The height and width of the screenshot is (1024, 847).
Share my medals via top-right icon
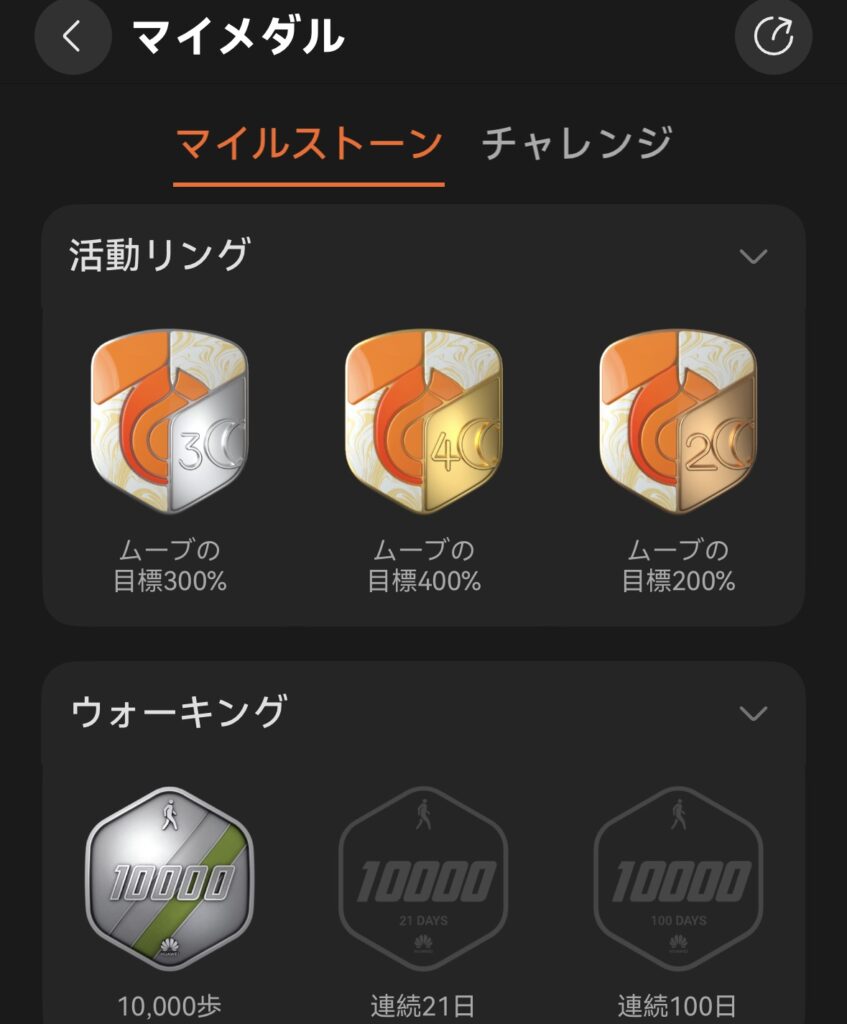[773, 37]
